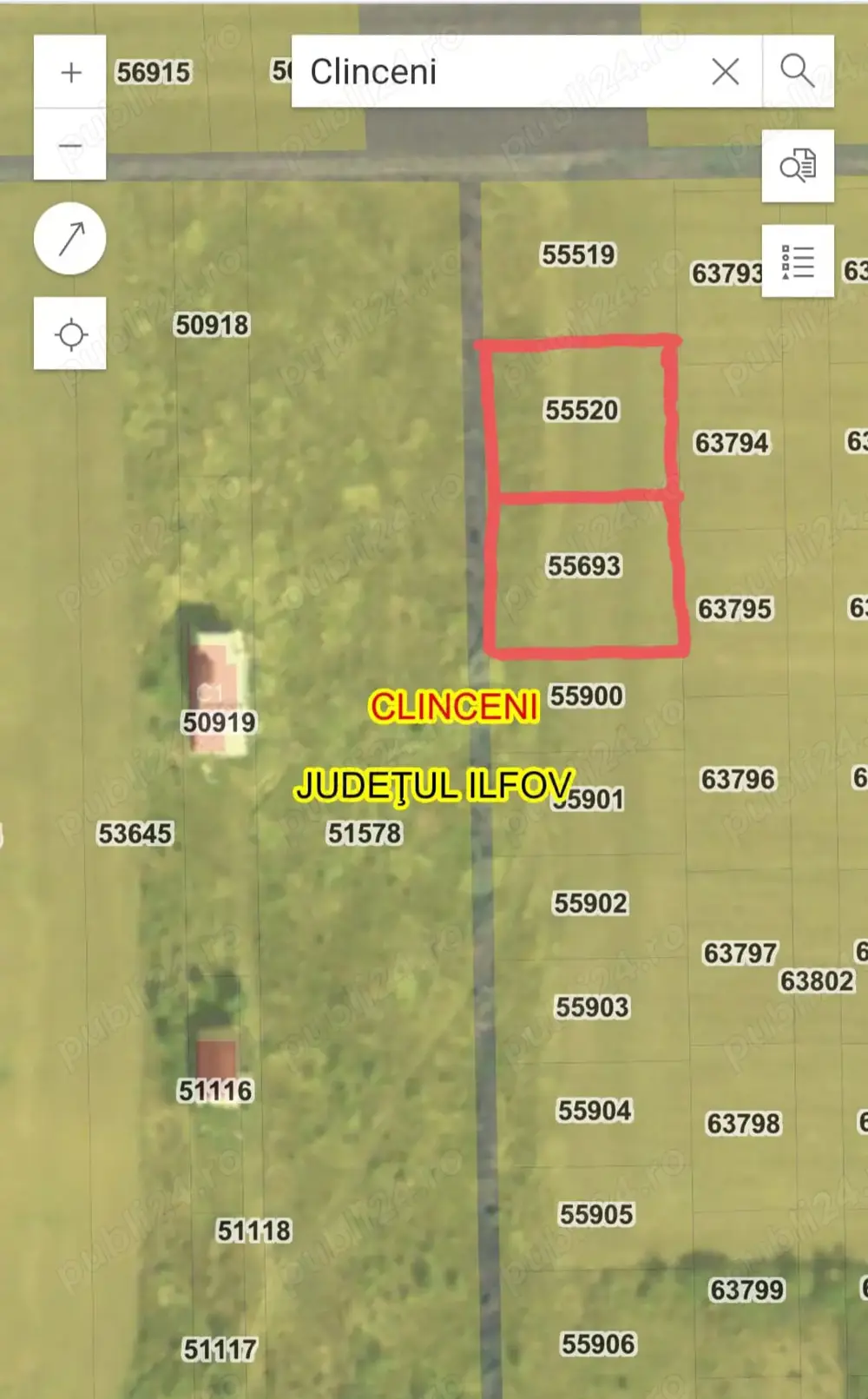Zoom out on the map
The height and width of the screenshot is (1399, 868).
(70, 145)
